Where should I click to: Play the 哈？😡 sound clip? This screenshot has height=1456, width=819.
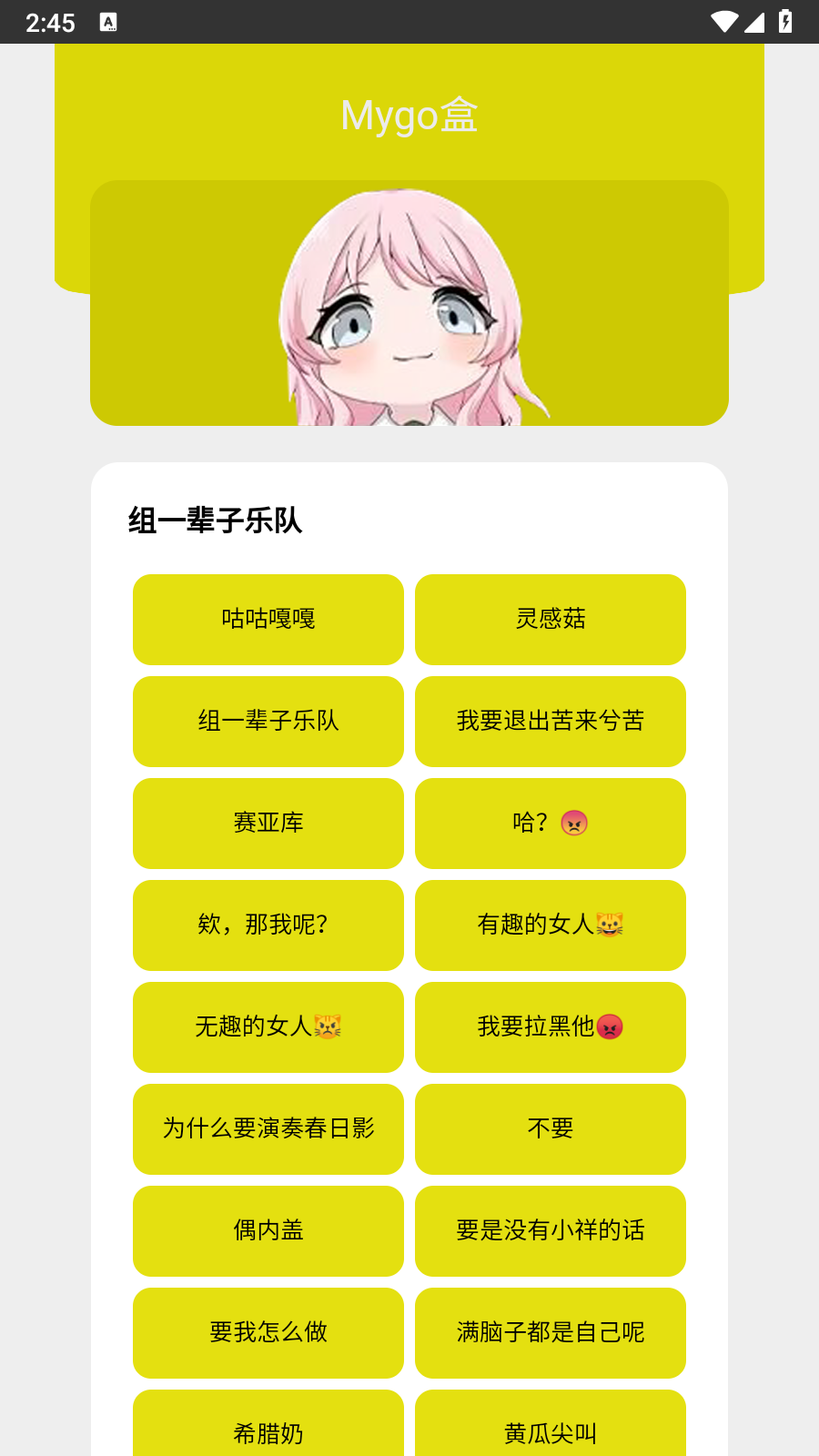550,824
